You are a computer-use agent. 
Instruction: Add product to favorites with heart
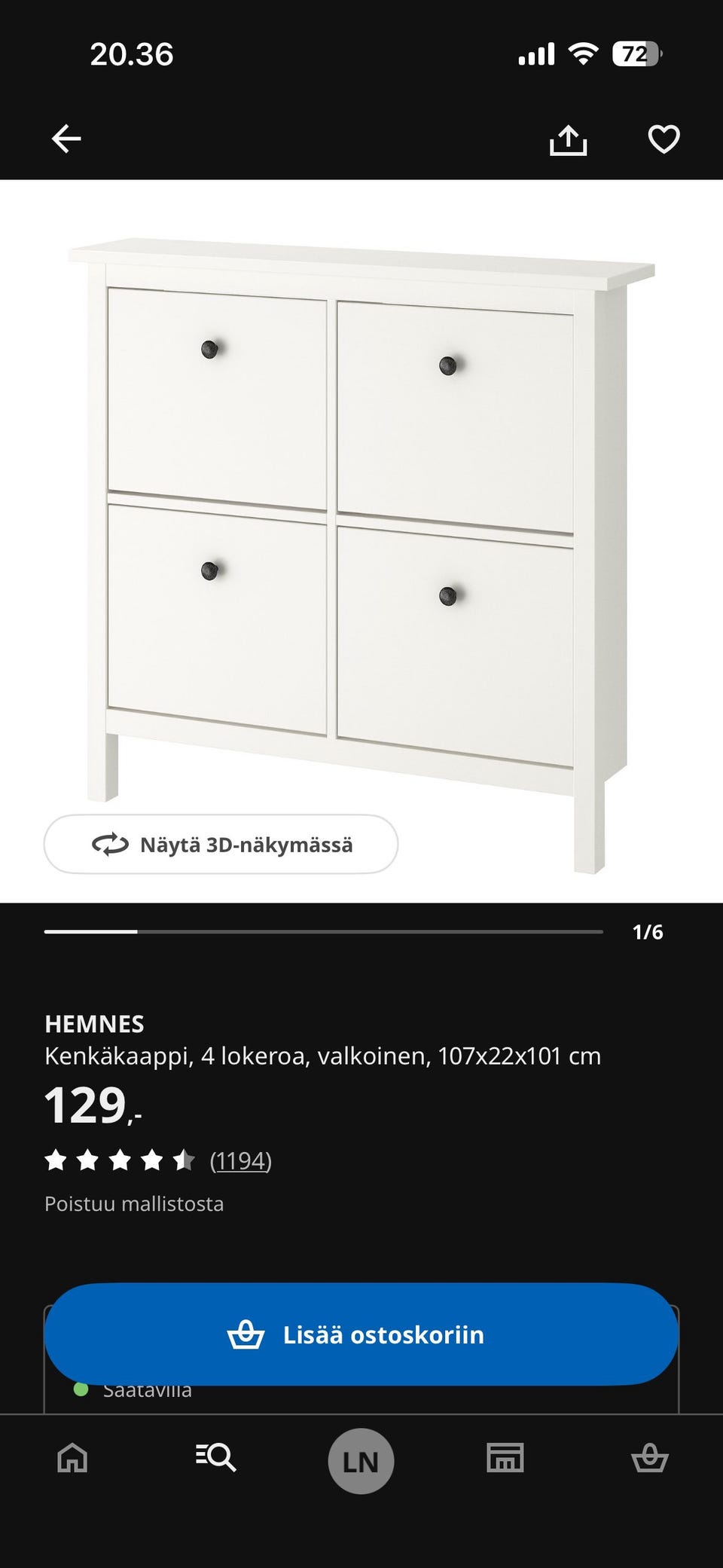coord(664,139)
